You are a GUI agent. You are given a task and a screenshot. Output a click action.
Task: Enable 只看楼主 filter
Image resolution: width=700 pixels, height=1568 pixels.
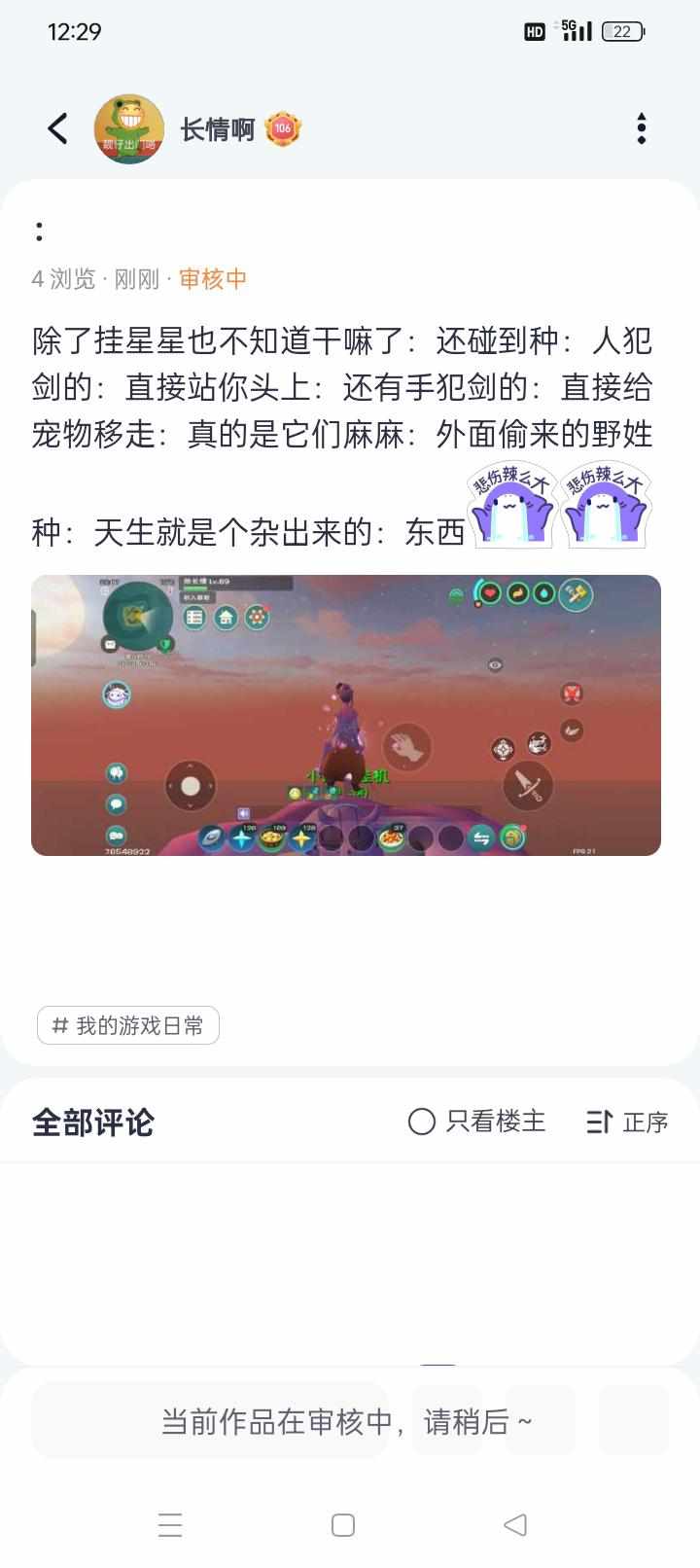[476, 1122]
